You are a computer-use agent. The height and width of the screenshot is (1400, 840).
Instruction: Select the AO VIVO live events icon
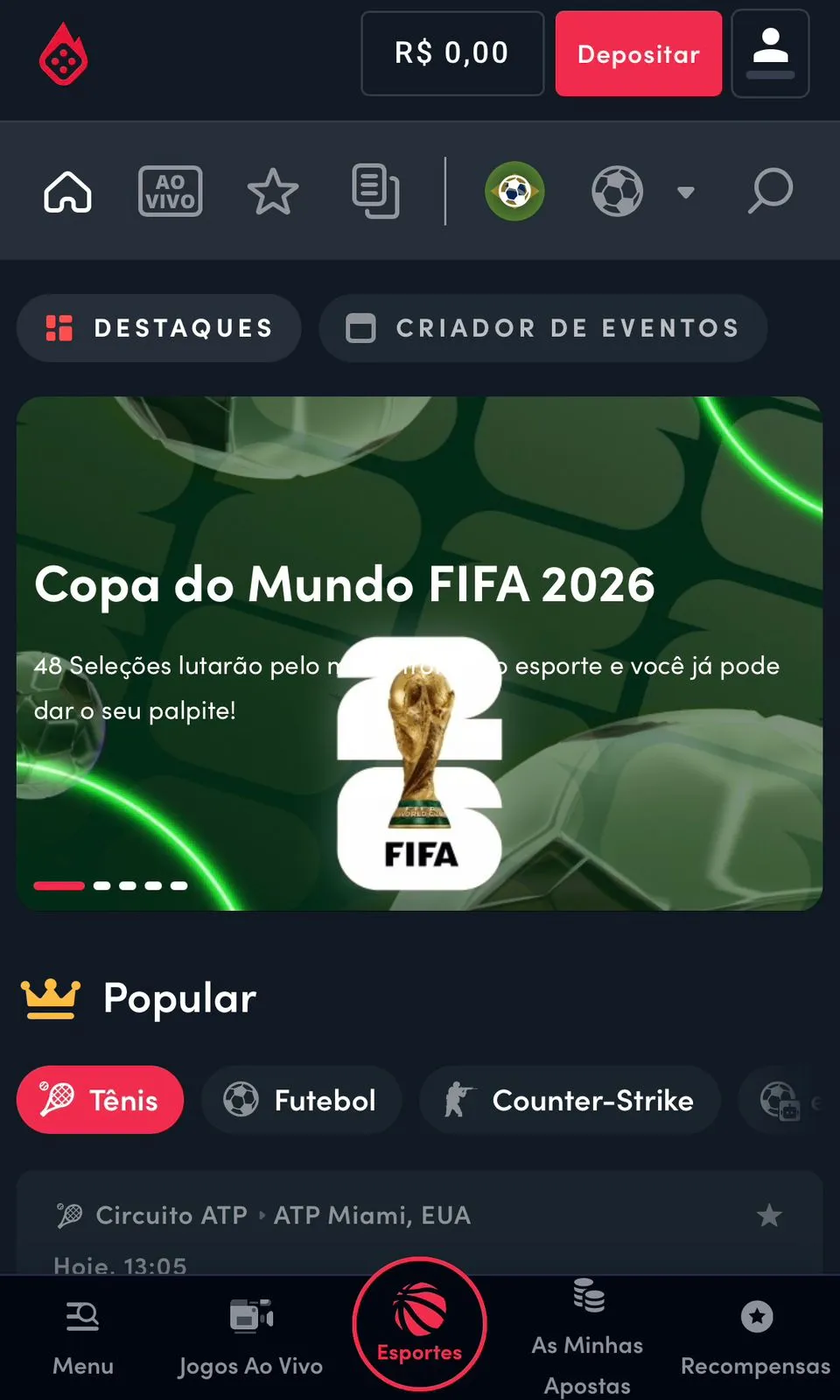click(170, 191)
